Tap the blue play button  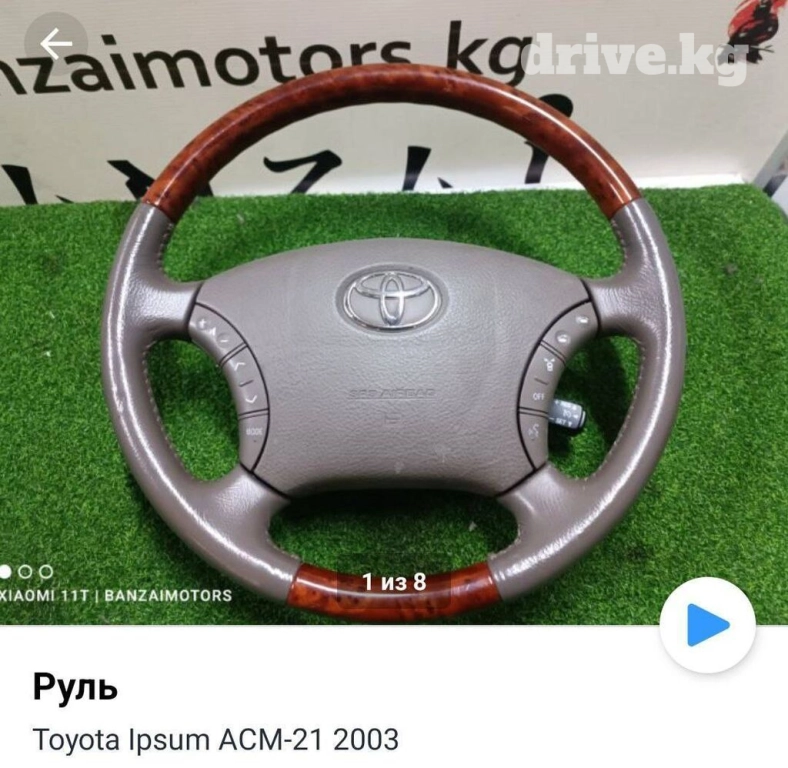[x=707, y=625]
